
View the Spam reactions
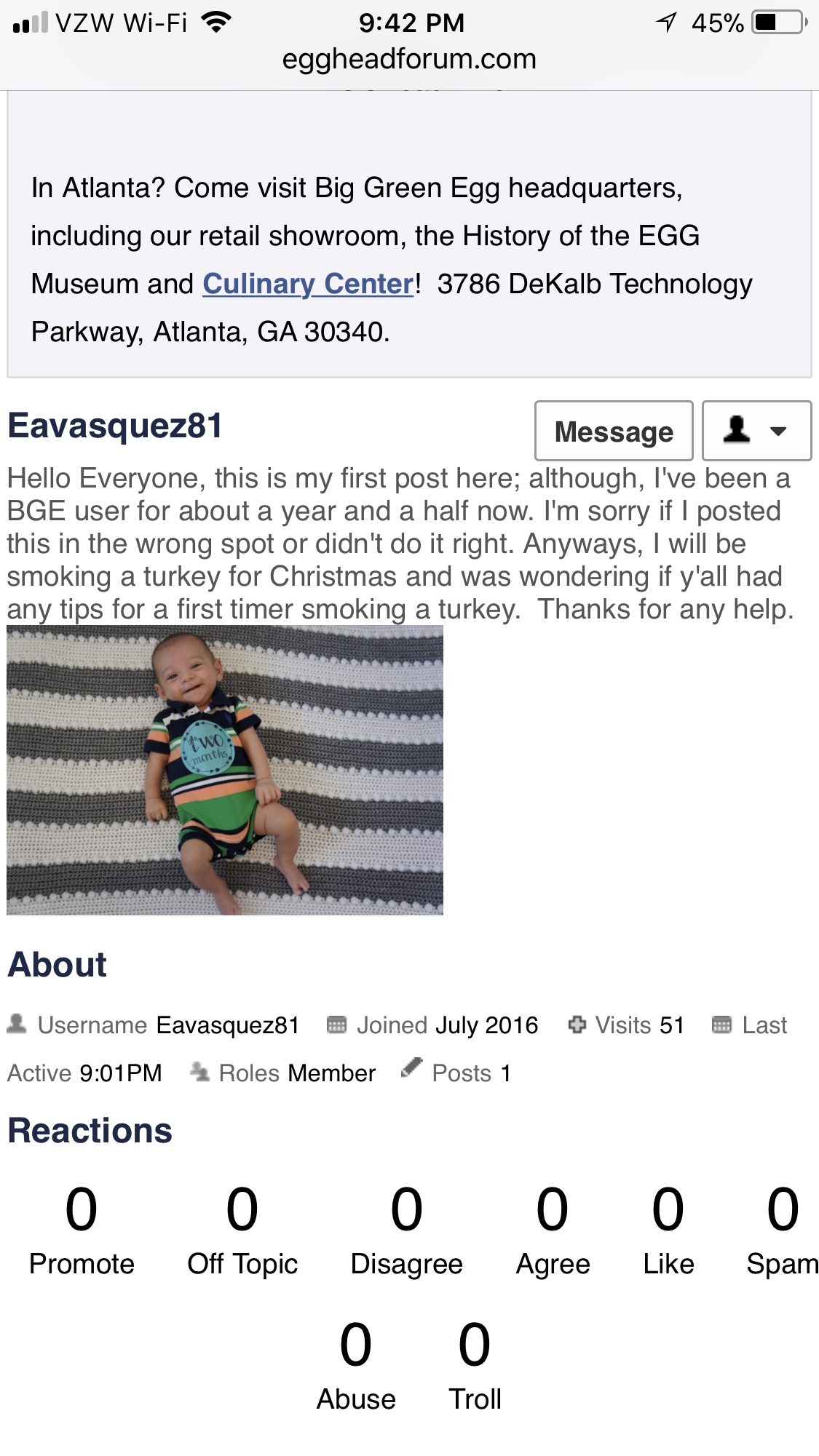[782, 1231]
